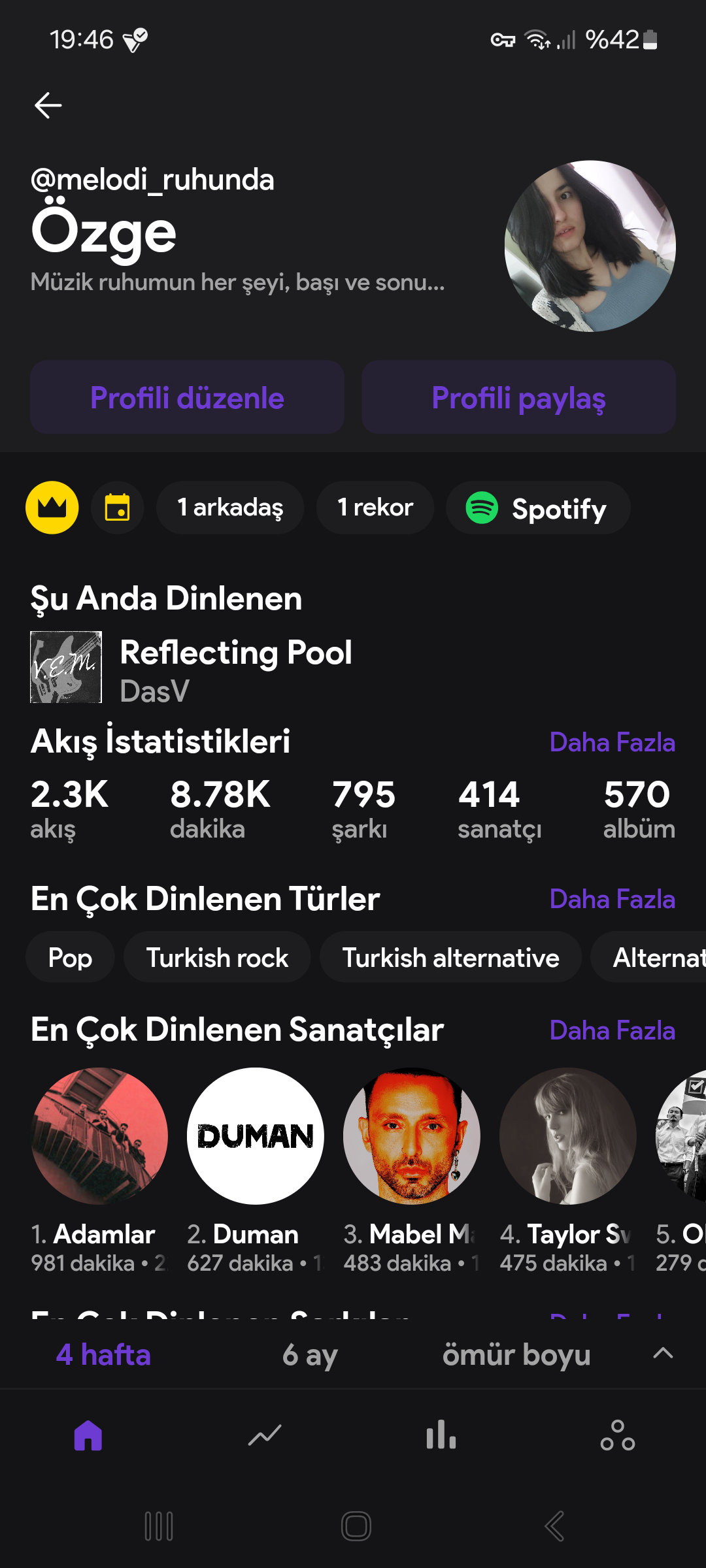Show more of En Çok Dinlenen Türler

(612, 900)
